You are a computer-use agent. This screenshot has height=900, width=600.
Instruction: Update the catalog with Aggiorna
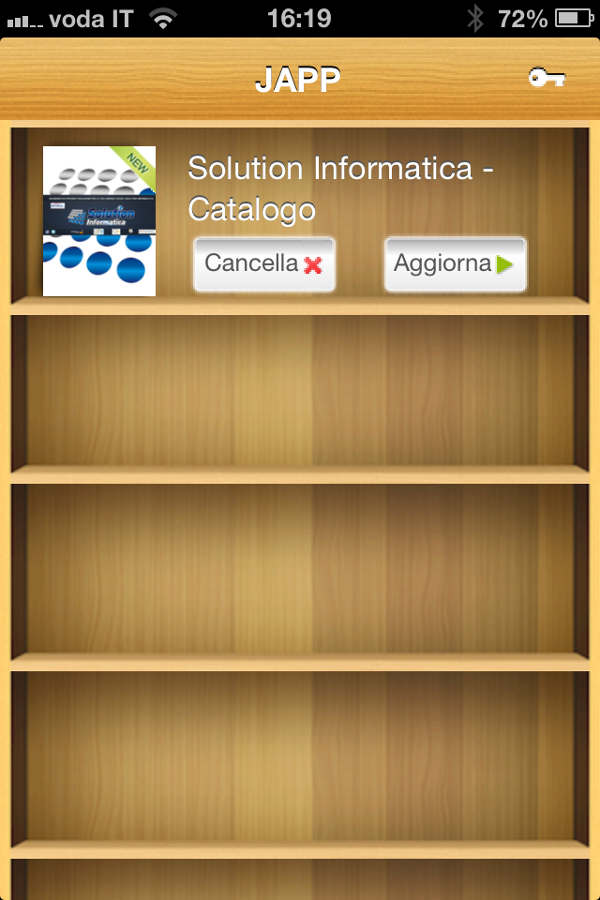tap(455, 265)
